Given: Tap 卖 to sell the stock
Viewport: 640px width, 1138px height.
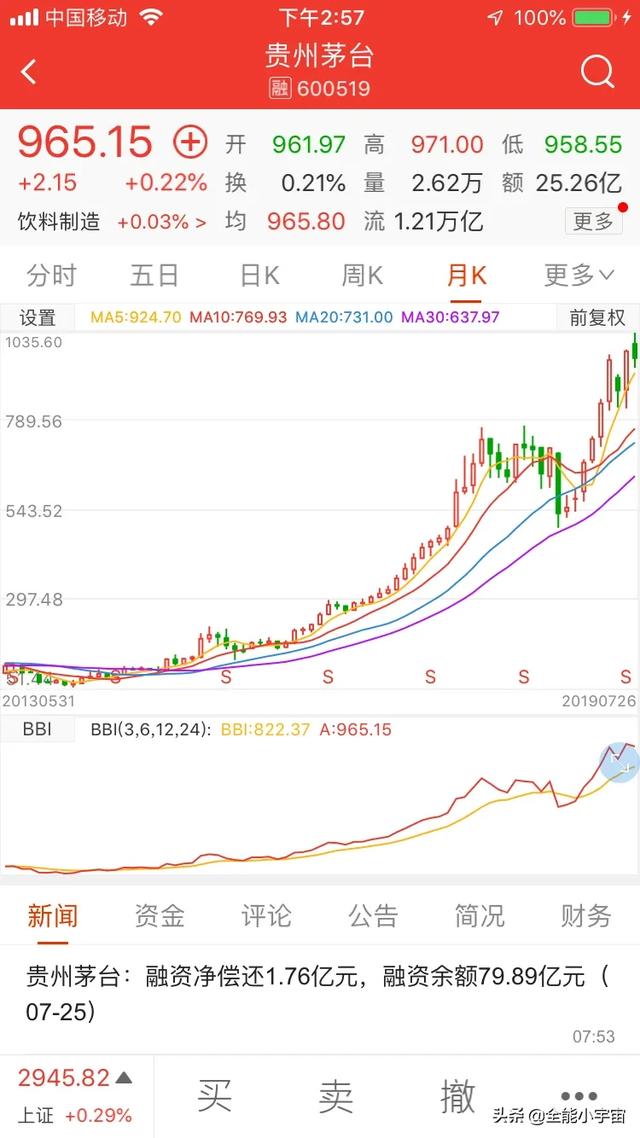Looking at the screenshot, I should pyautogui.click(x=336, y=1097).
